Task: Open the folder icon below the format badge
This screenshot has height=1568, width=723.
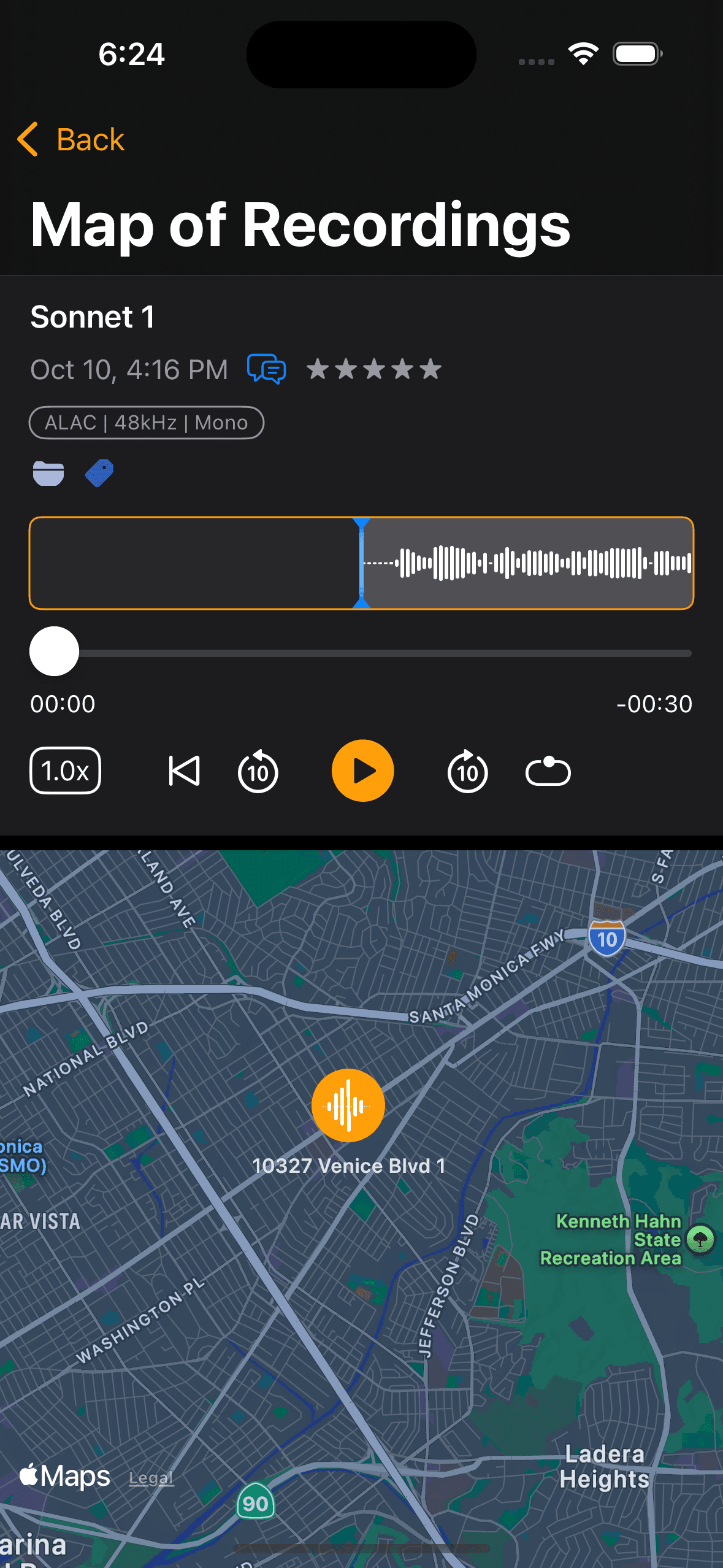Action: pos(48,473)
